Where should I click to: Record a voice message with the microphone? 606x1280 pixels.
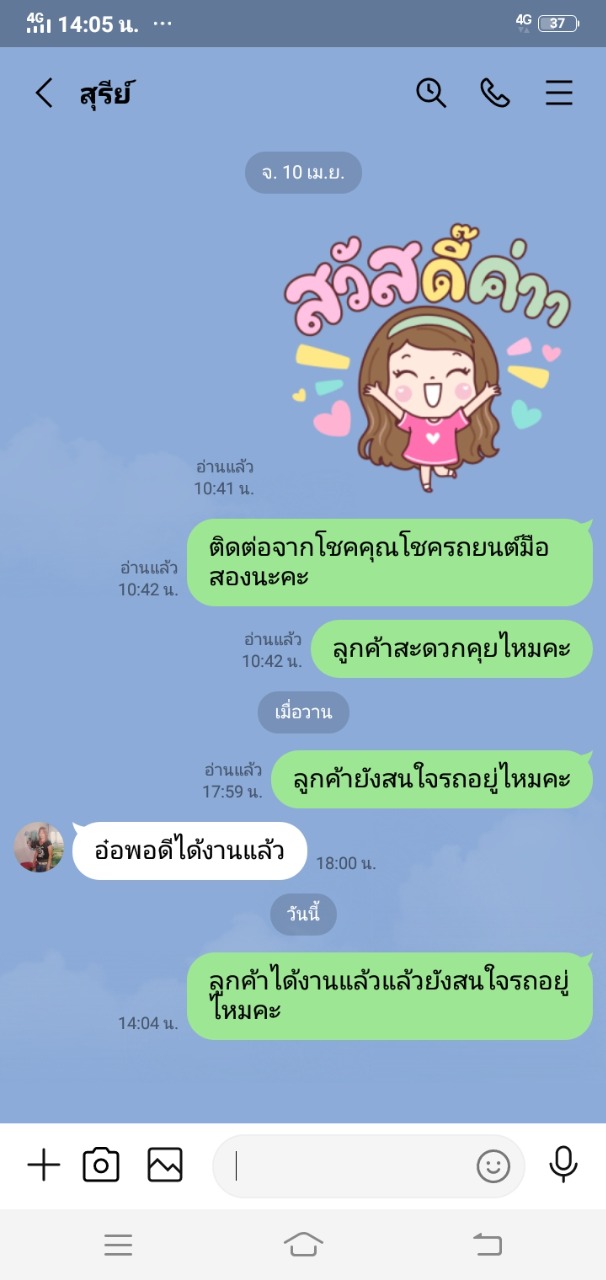point(563,1164)
